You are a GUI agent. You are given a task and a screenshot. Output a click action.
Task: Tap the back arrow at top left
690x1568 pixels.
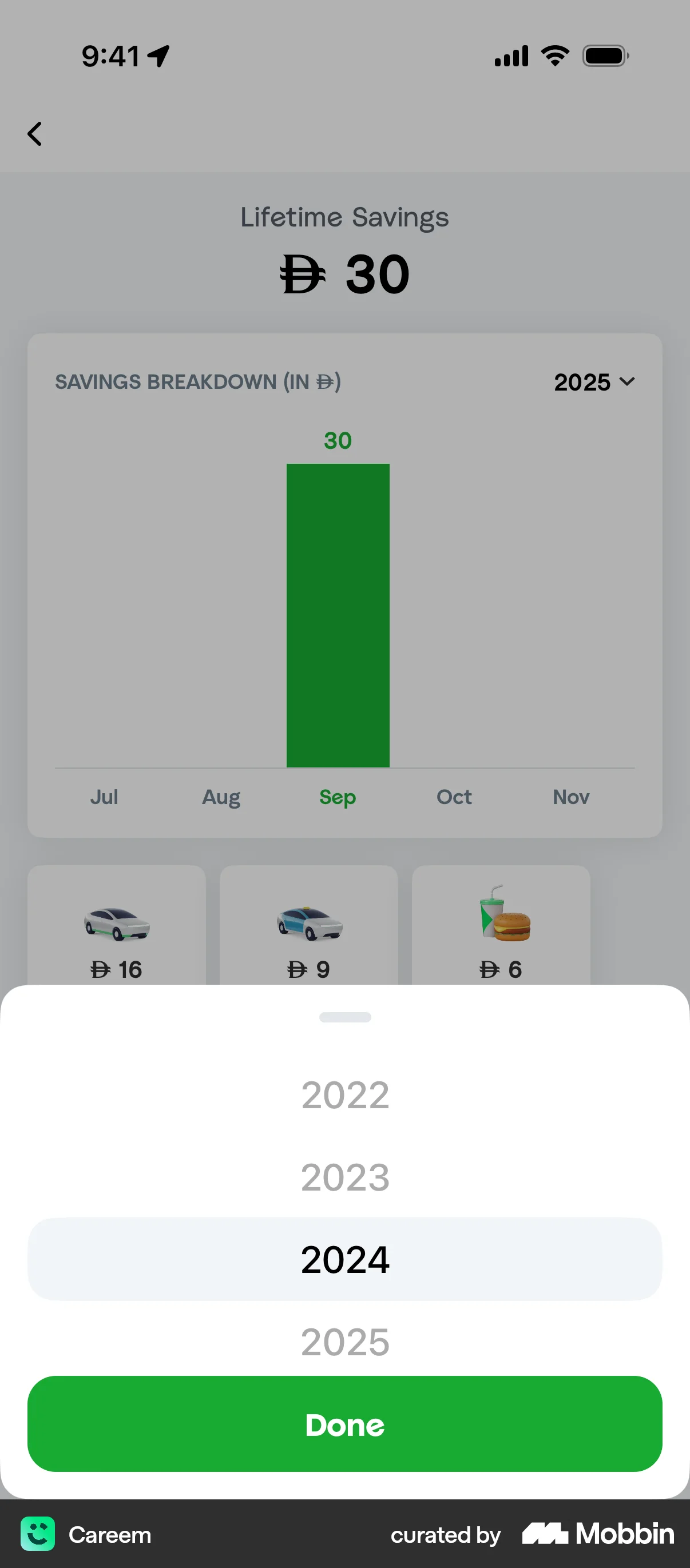(x=35, y=133)
